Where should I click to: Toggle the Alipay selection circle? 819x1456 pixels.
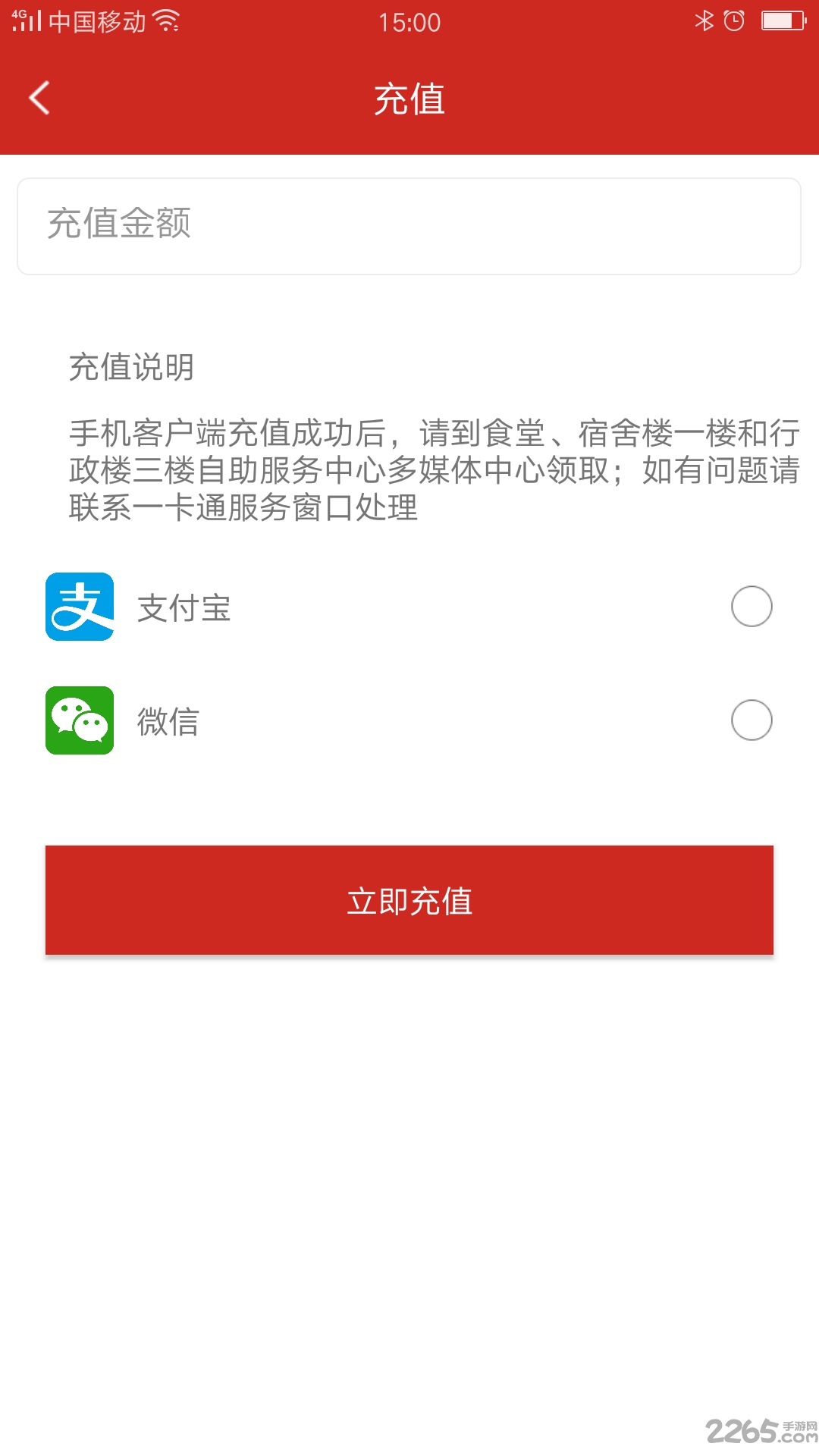tap(752, 607)
